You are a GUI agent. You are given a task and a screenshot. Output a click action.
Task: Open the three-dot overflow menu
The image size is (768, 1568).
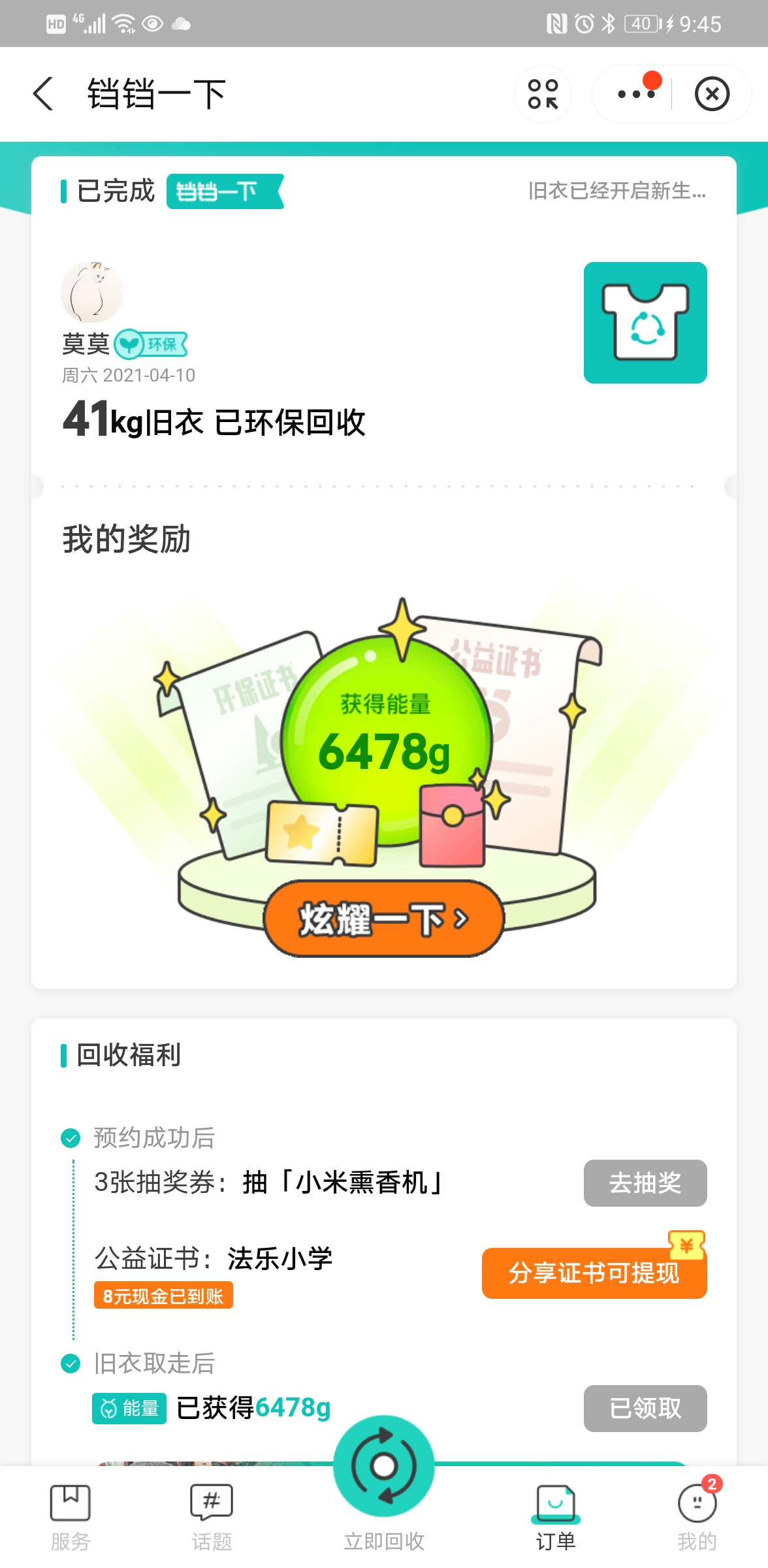(635, 94)
